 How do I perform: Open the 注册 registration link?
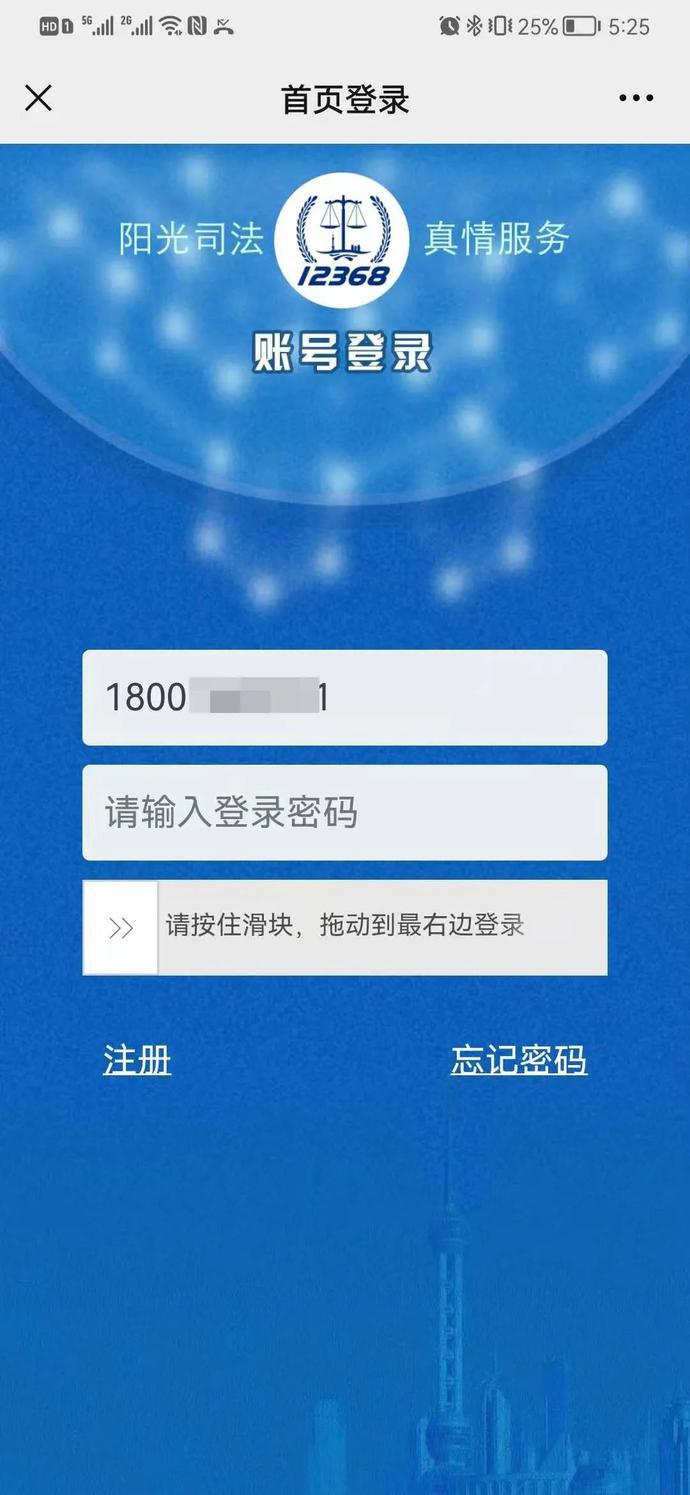point(137,1060)
